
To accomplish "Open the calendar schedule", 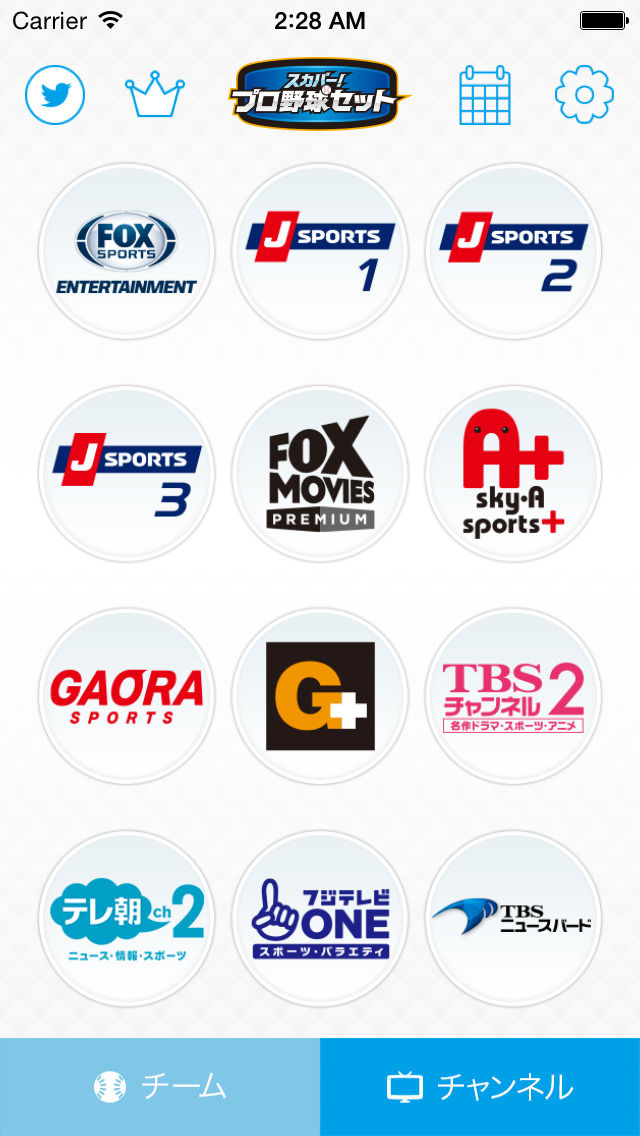I will 485,95.
